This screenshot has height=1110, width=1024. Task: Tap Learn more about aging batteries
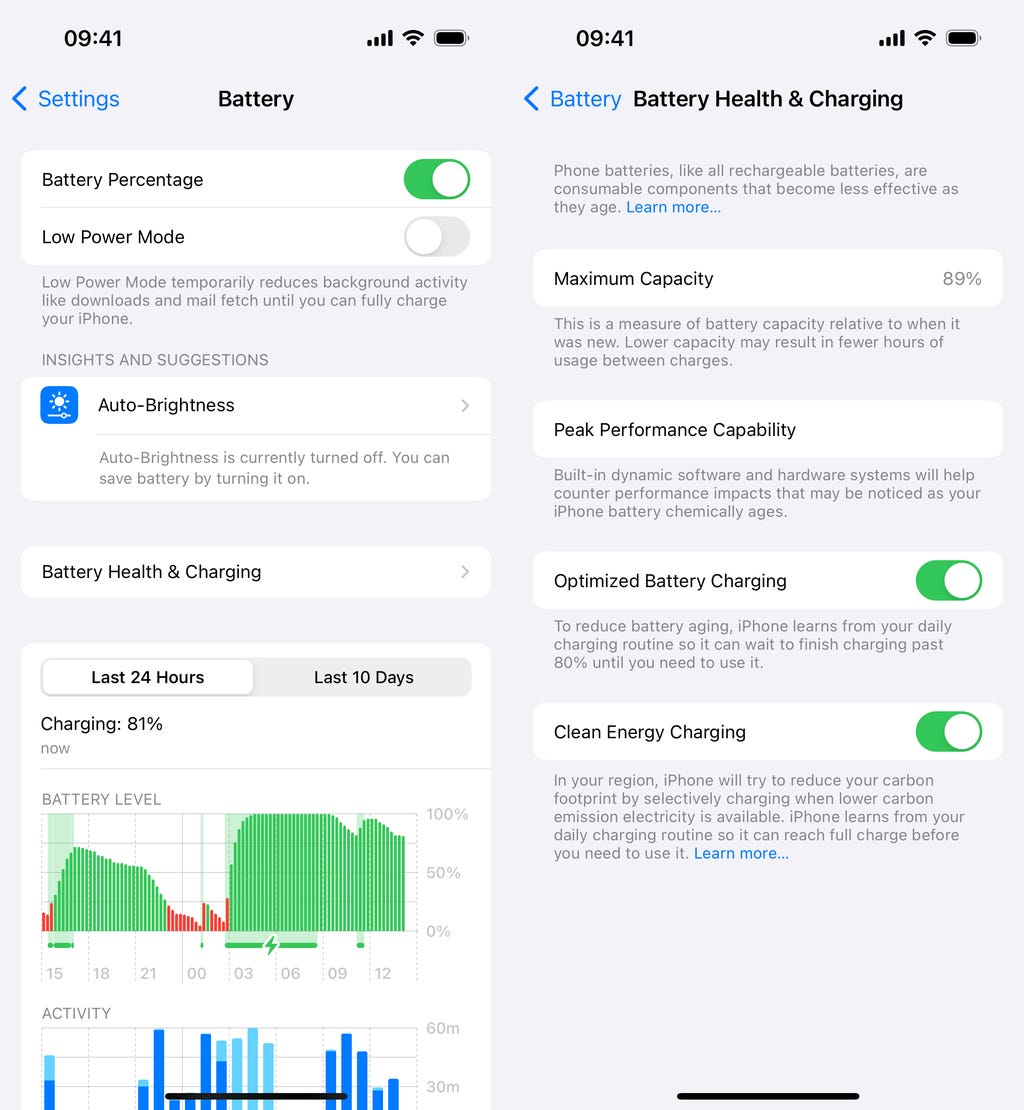click(x=673, y=207)
